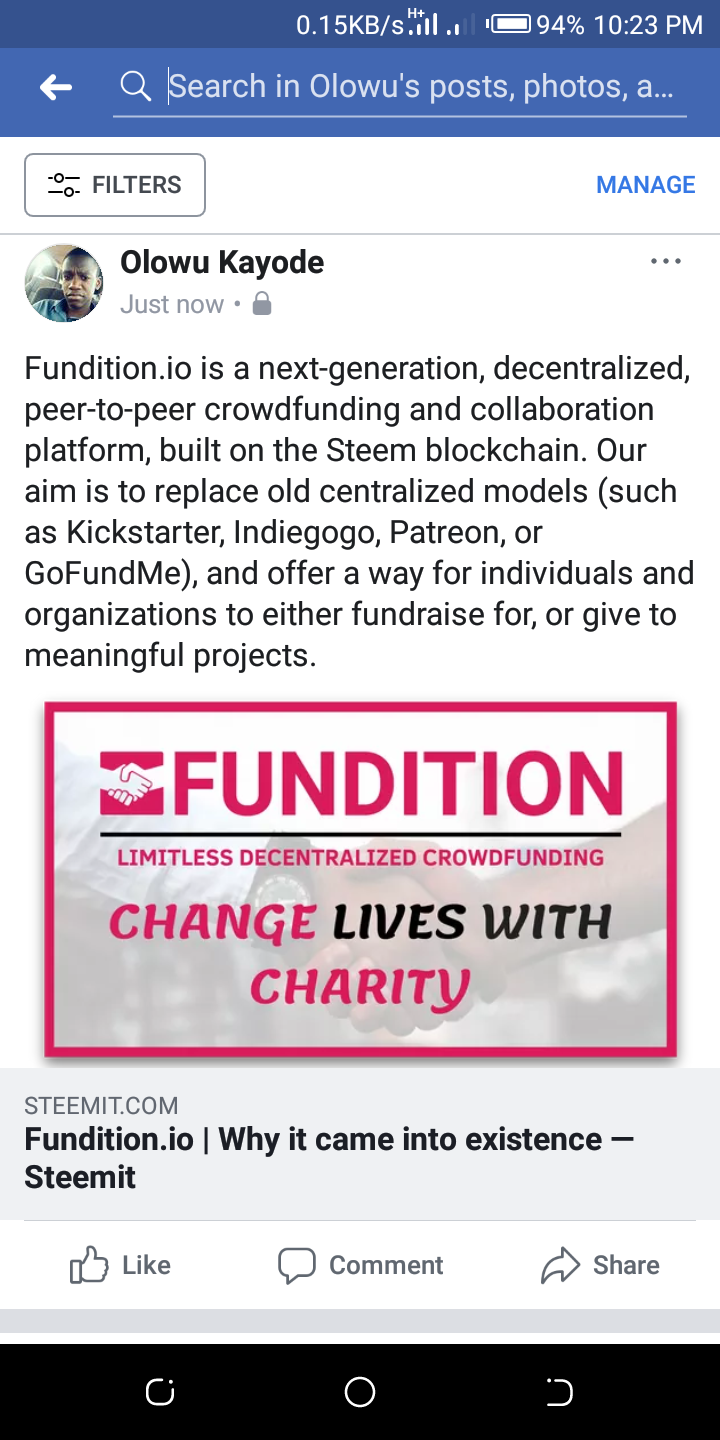Screen dimensions: 720x1440
Task: Tap the system home button
Action: [360, 1392]
